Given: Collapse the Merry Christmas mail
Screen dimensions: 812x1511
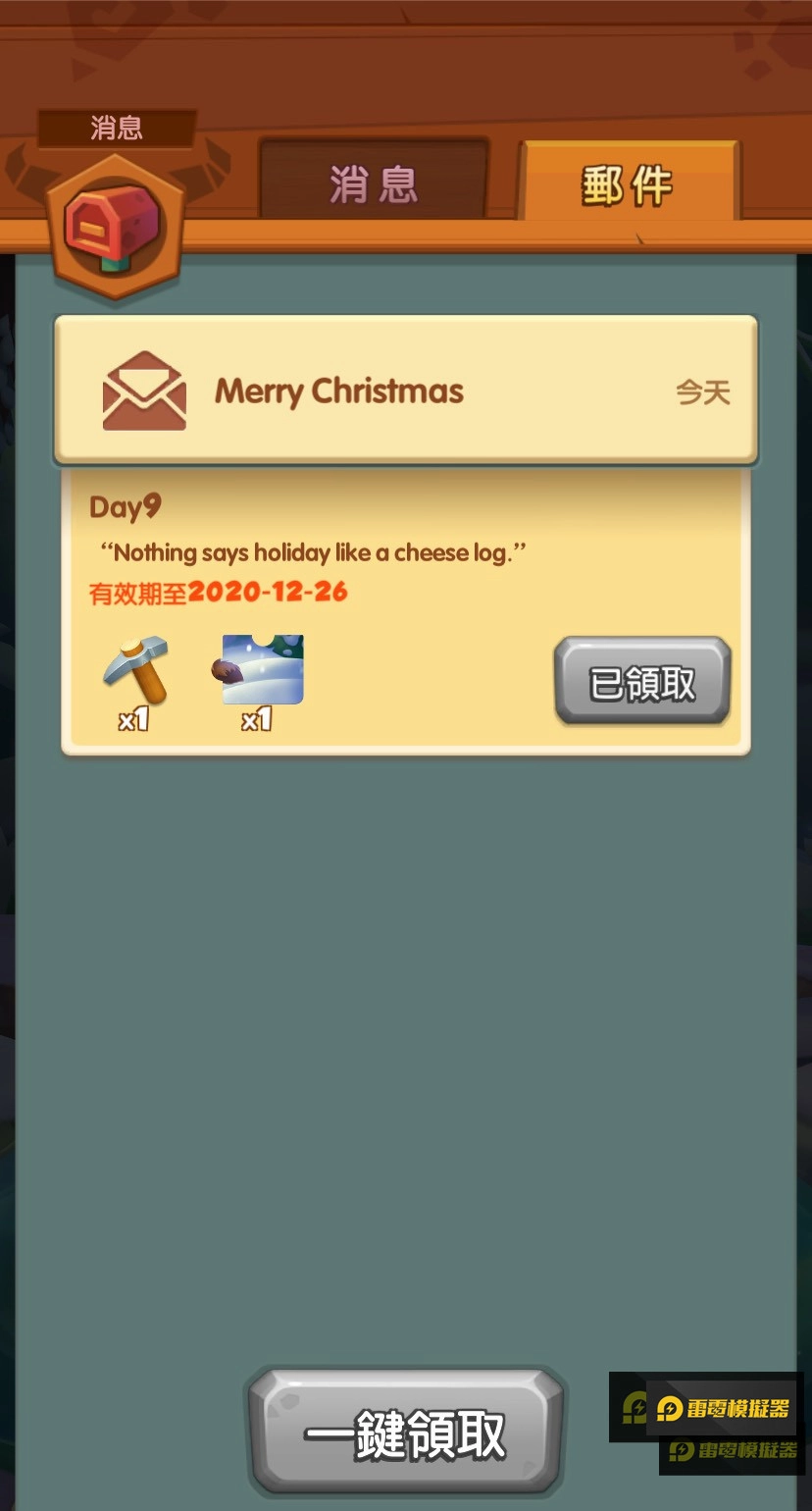Looking at the screenshot, I should click(x=406, y=391).
